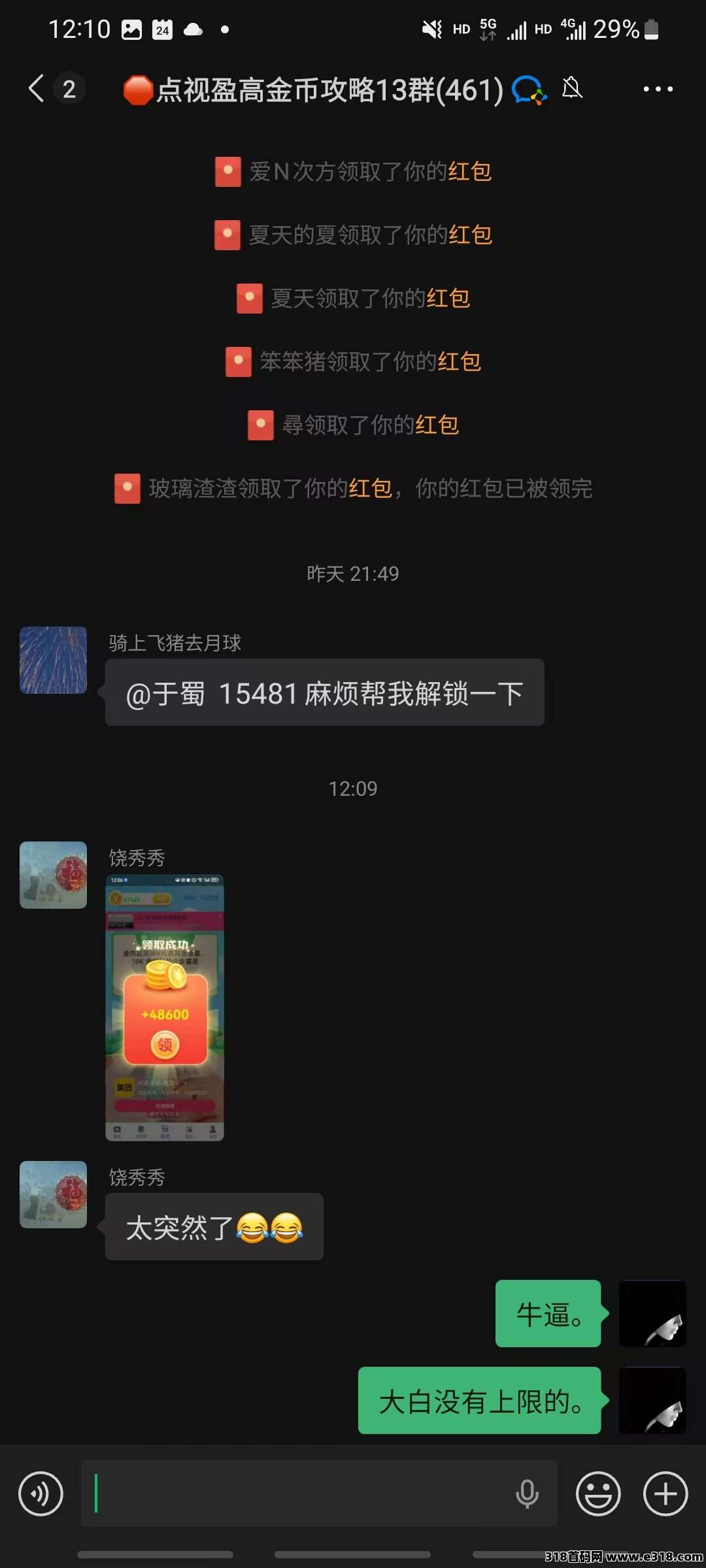Open red packet link claimed by 爱N次方
This screenshot has height=1568, width=706.
[469, 172]
